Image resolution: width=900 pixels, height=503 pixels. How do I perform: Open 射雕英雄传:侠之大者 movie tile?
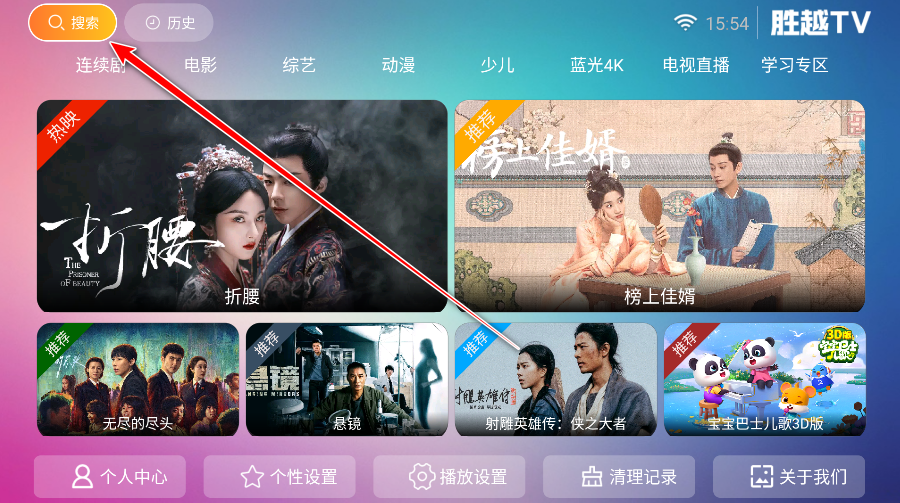pyautogui.click(x=555, y=379)
